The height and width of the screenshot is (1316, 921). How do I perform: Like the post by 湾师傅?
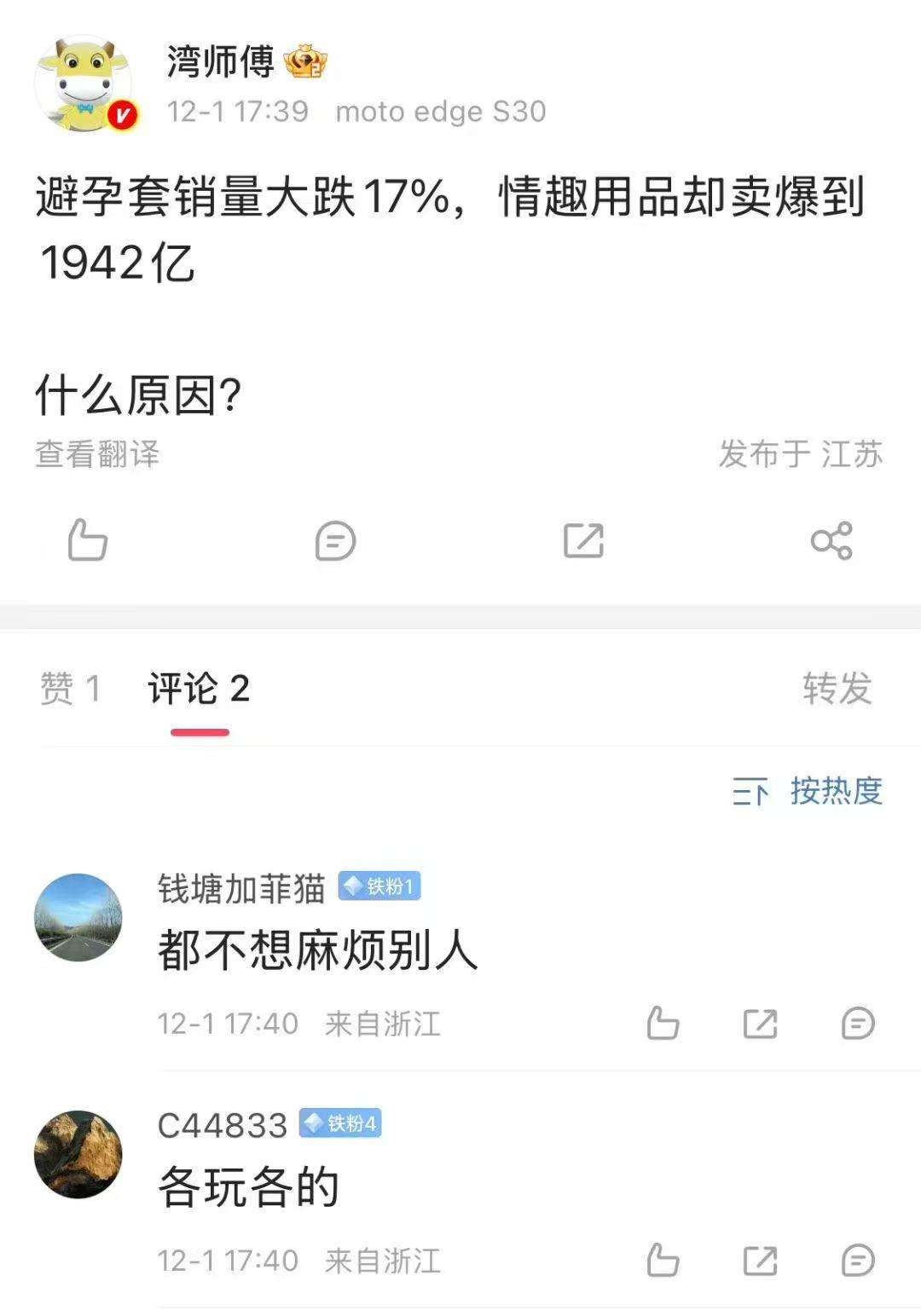[x=87, y=540]
